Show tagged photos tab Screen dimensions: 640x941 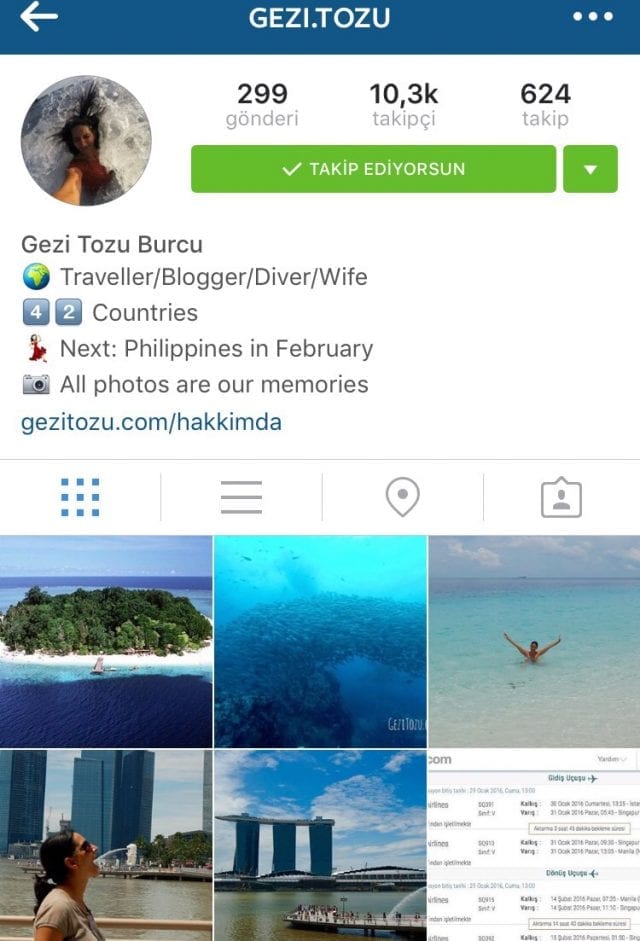(561, 497)
